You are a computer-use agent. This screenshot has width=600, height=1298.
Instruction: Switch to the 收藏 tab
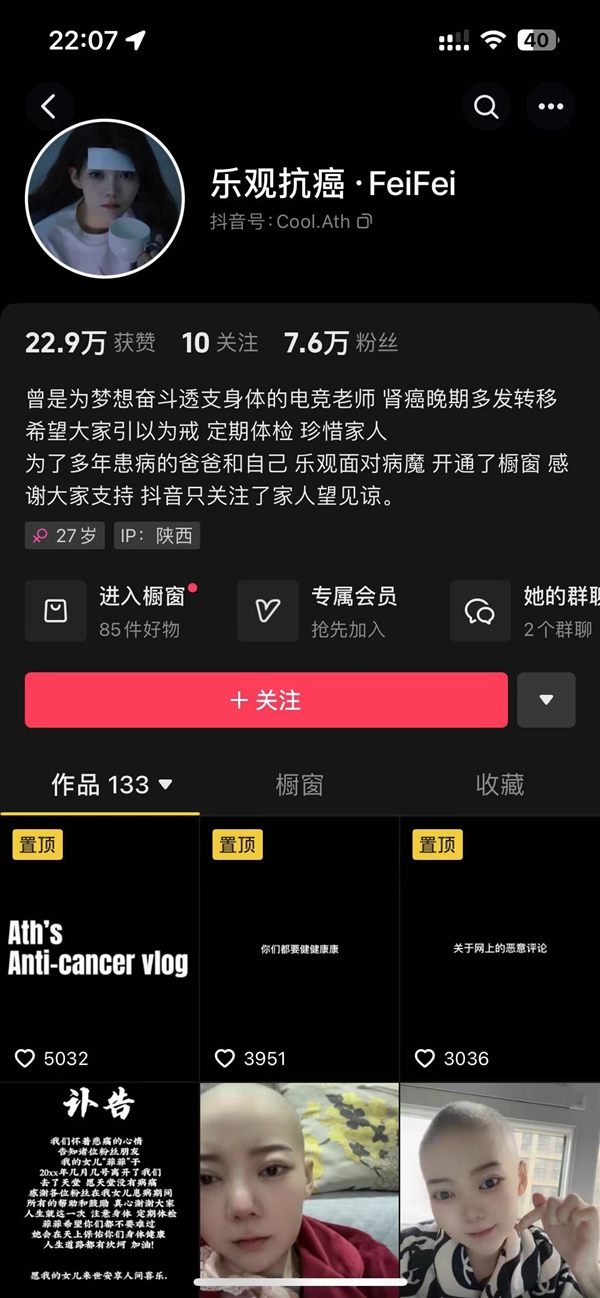point(500,785)
